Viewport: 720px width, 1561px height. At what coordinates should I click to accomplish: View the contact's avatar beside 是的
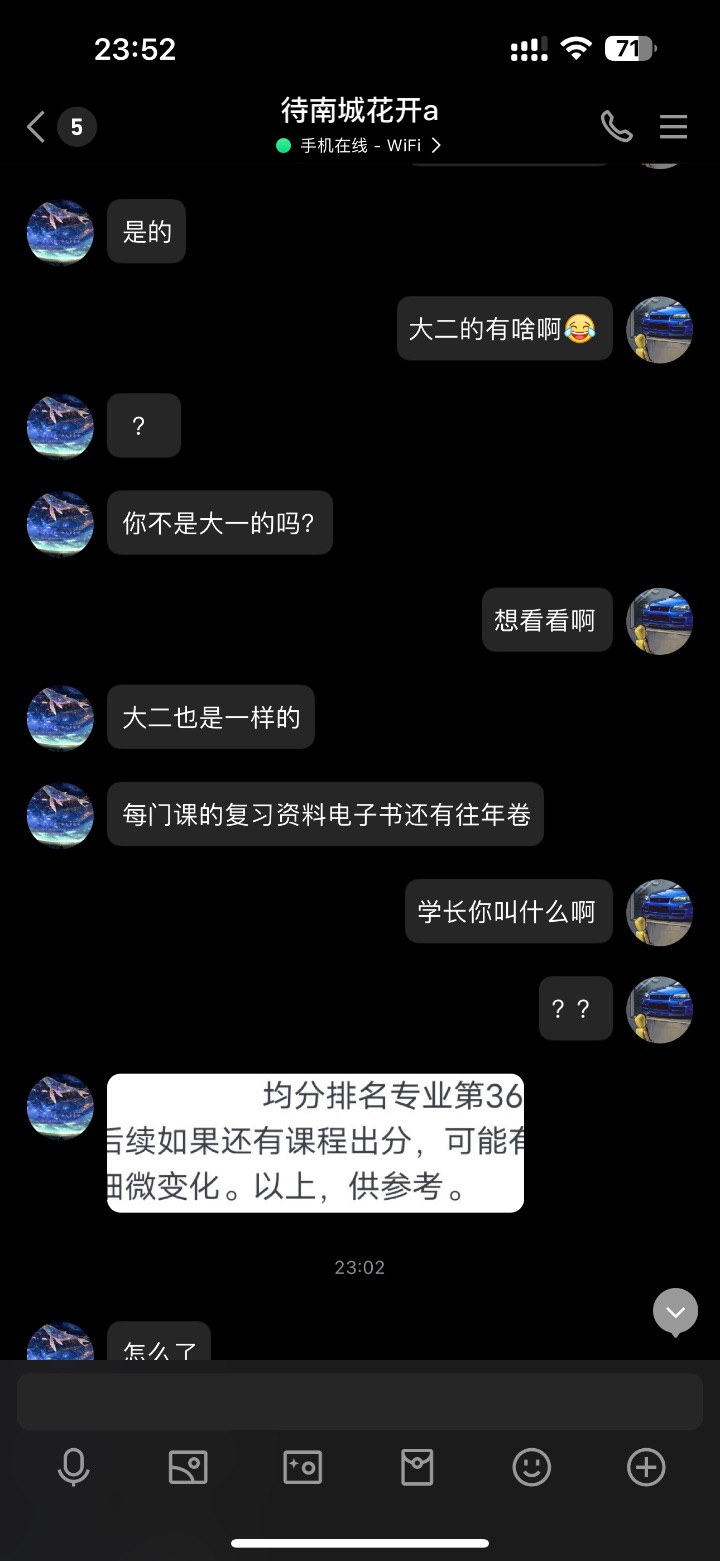(60, 232)
